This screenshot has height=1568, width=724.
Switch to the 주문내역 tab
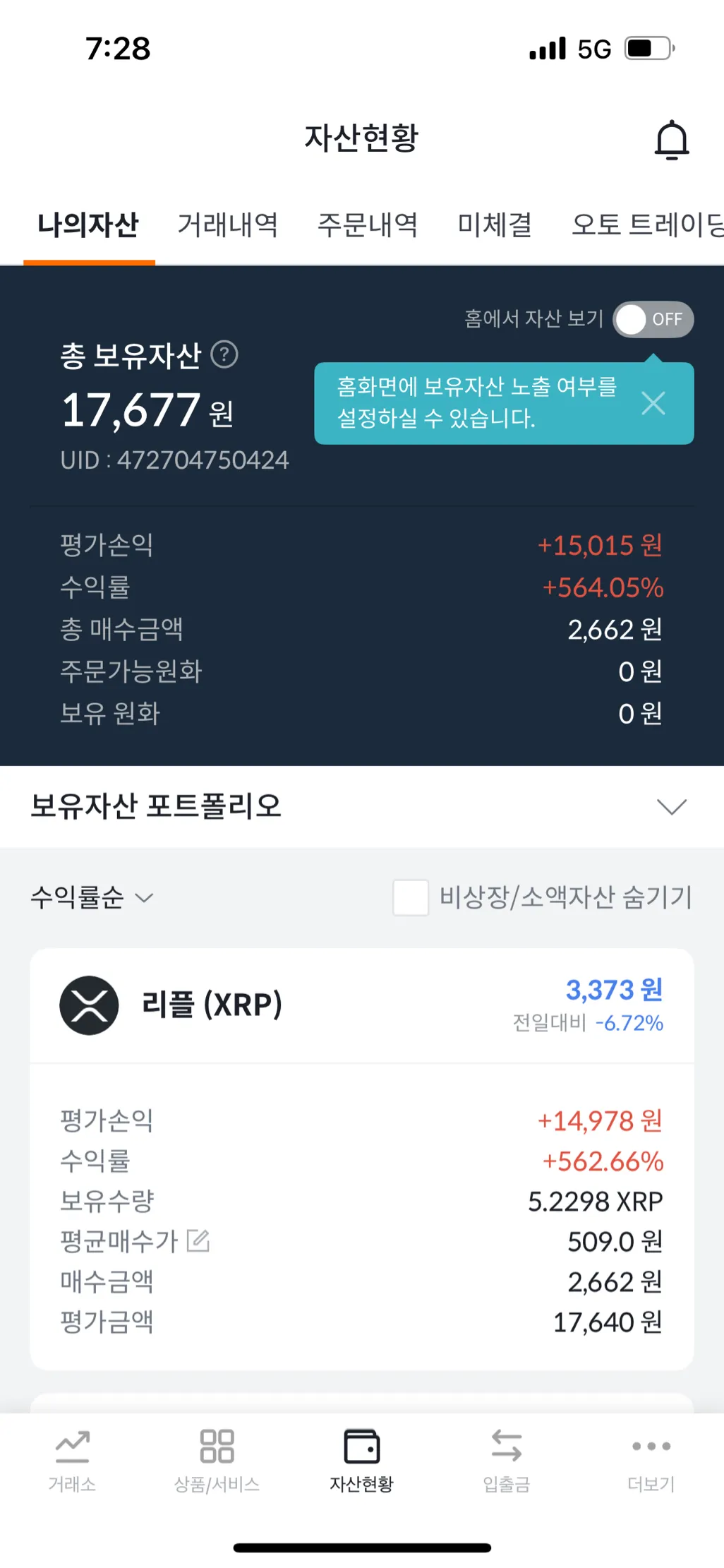point(367,225)
